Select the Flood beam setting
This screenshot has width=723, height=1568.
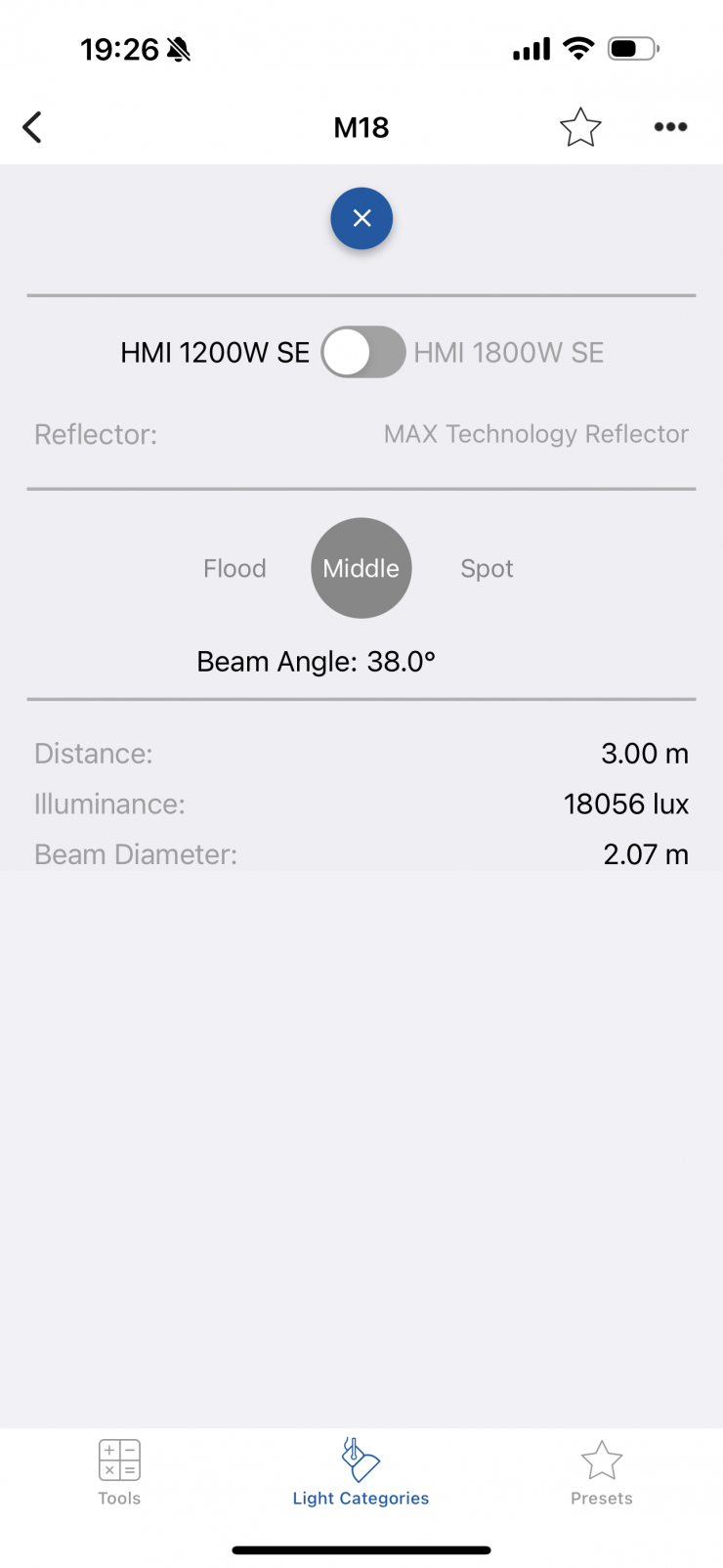(234, 568)
